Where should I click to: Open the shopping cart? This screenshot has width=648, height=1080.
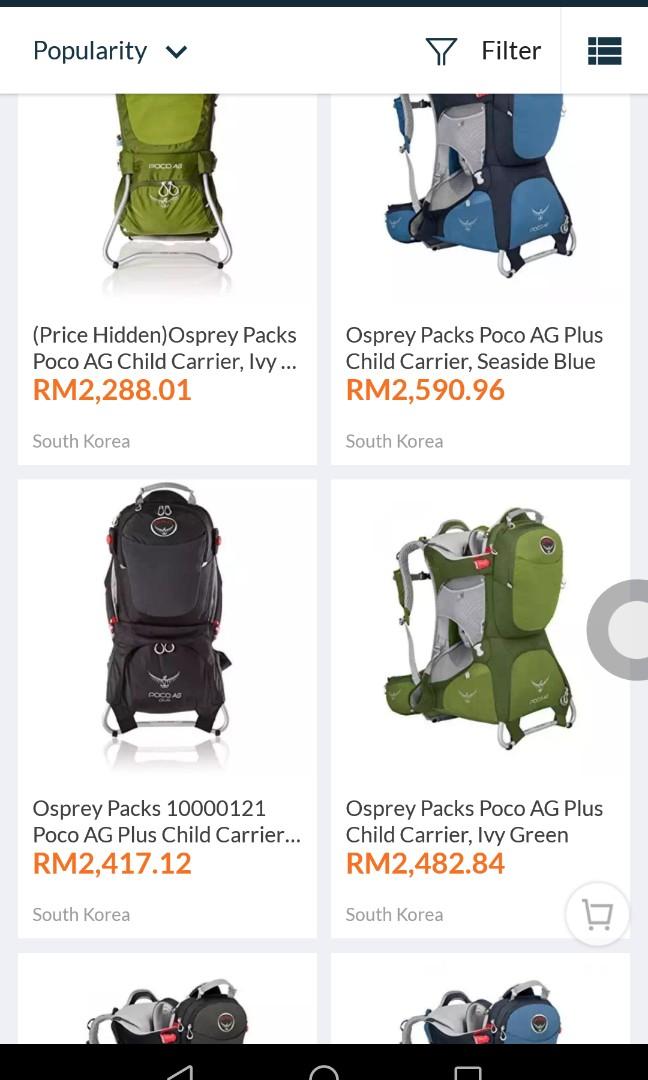pyautogui.click(x=597, y=914)
